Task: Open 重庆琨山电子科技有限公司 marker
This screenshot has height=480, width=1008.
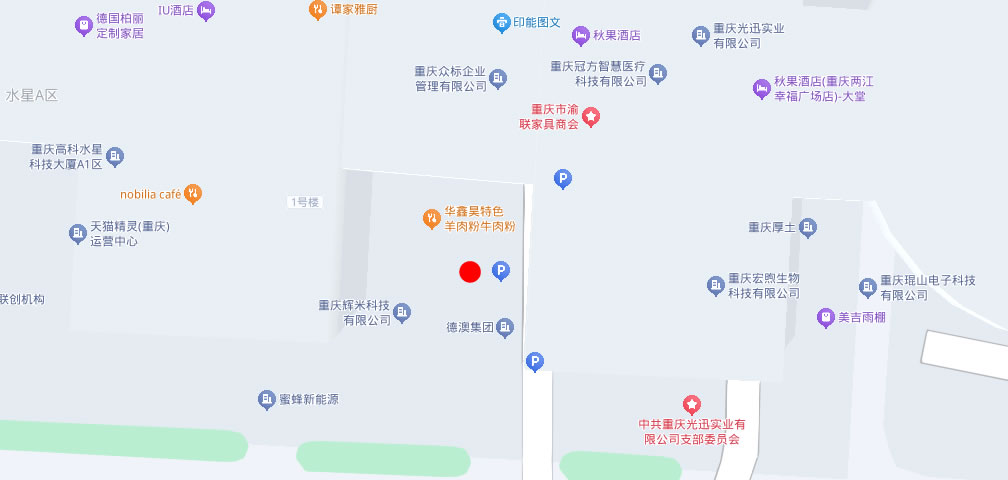Action: (x=867, y=288)
